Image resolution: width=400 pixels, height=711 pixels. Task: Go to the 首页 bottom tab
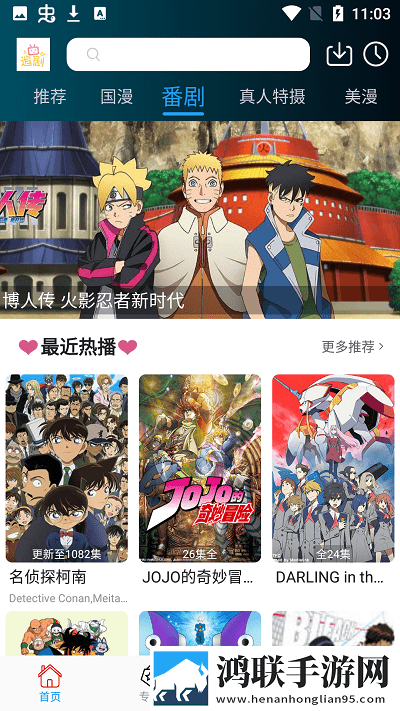coord(49,683)
